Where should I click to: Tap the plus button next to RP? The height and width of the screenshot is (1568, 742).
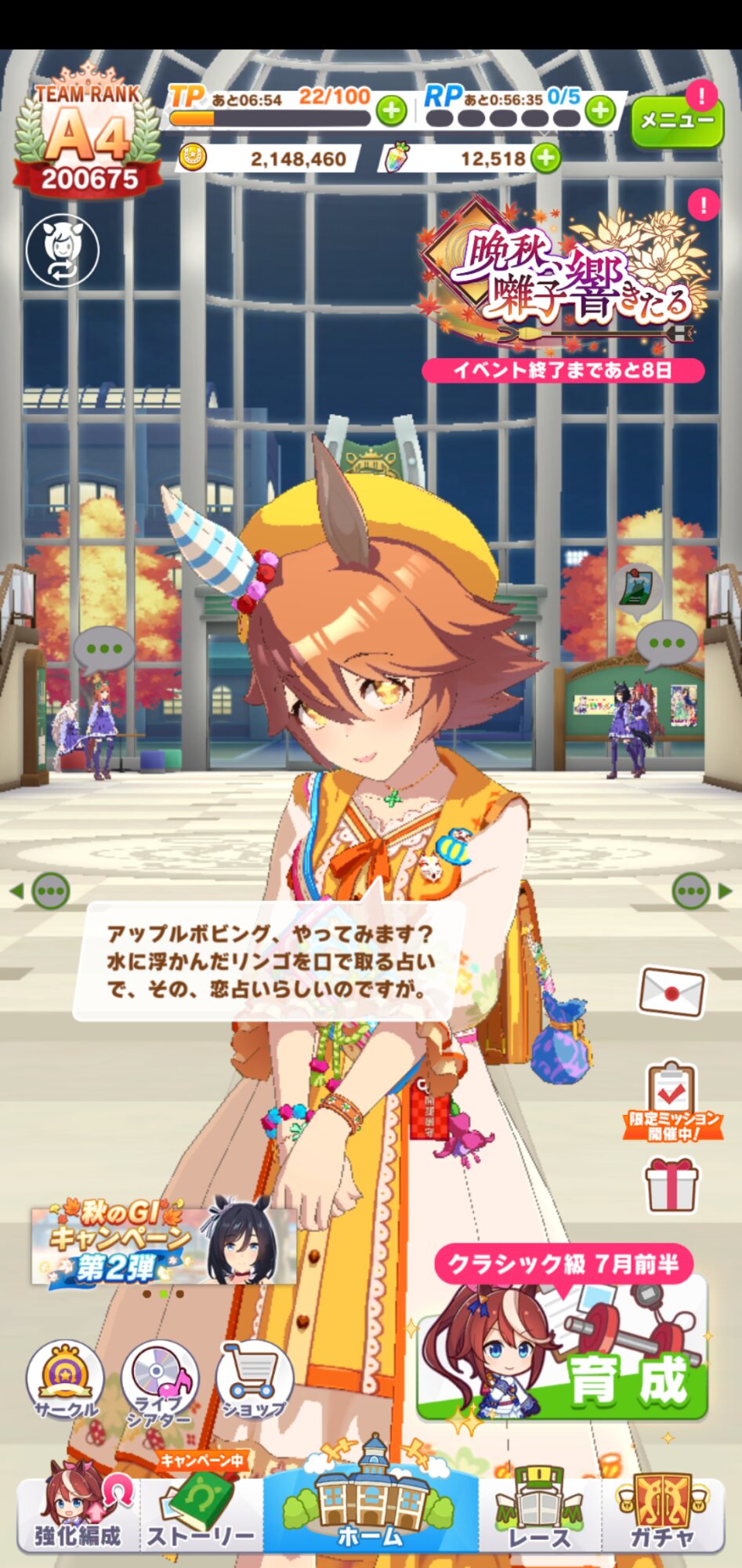pos(600,111)
